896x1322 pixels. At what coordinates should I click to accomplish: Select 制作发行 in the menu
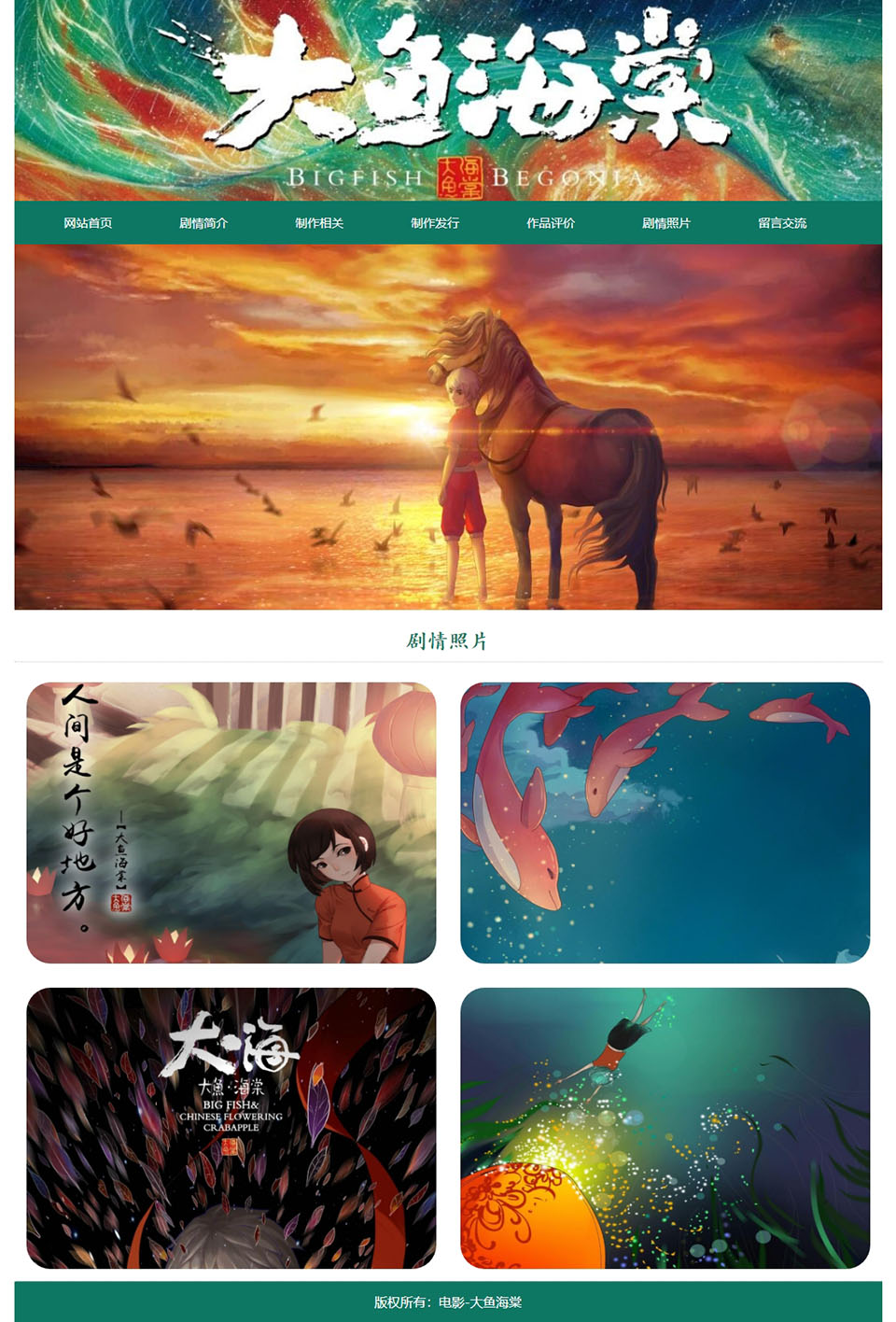(x=435, y=223)
